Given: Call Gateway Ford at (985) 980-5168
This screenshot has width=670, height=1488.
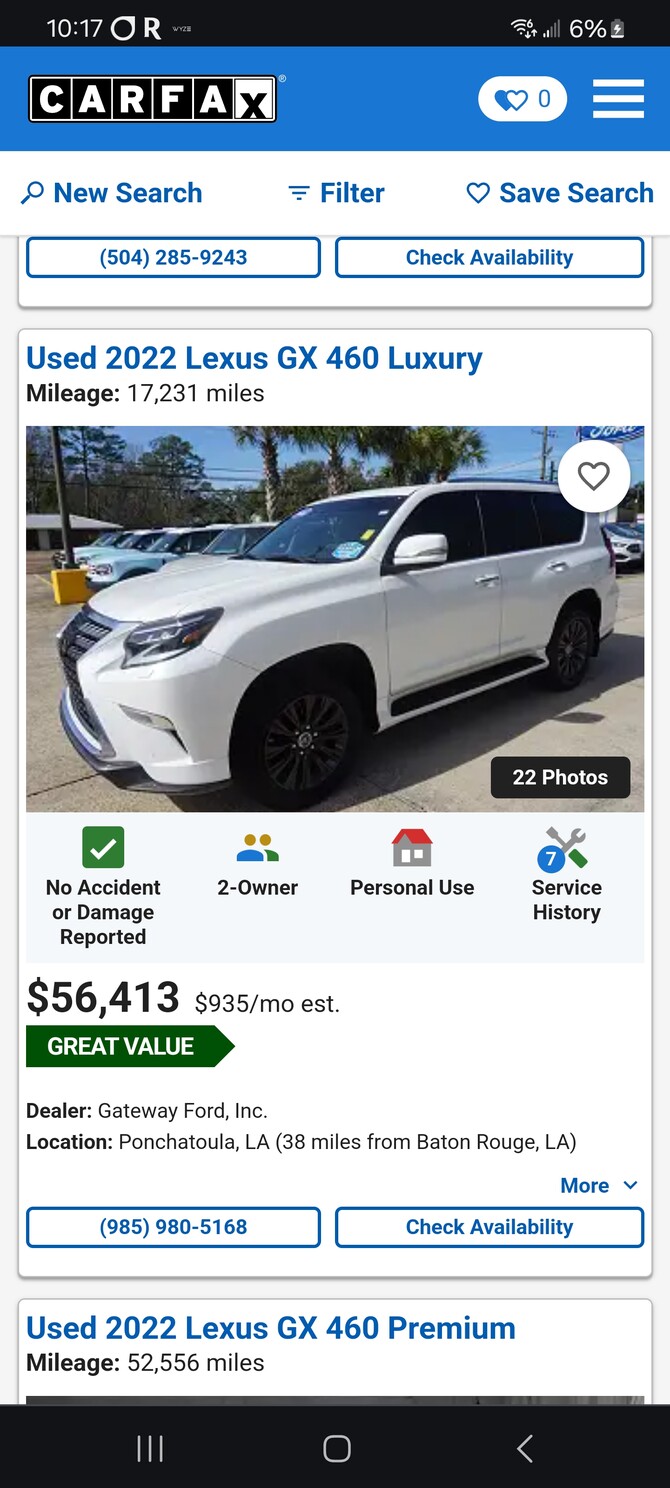Looking at the screenshot, I should (x=173, y=1227).
